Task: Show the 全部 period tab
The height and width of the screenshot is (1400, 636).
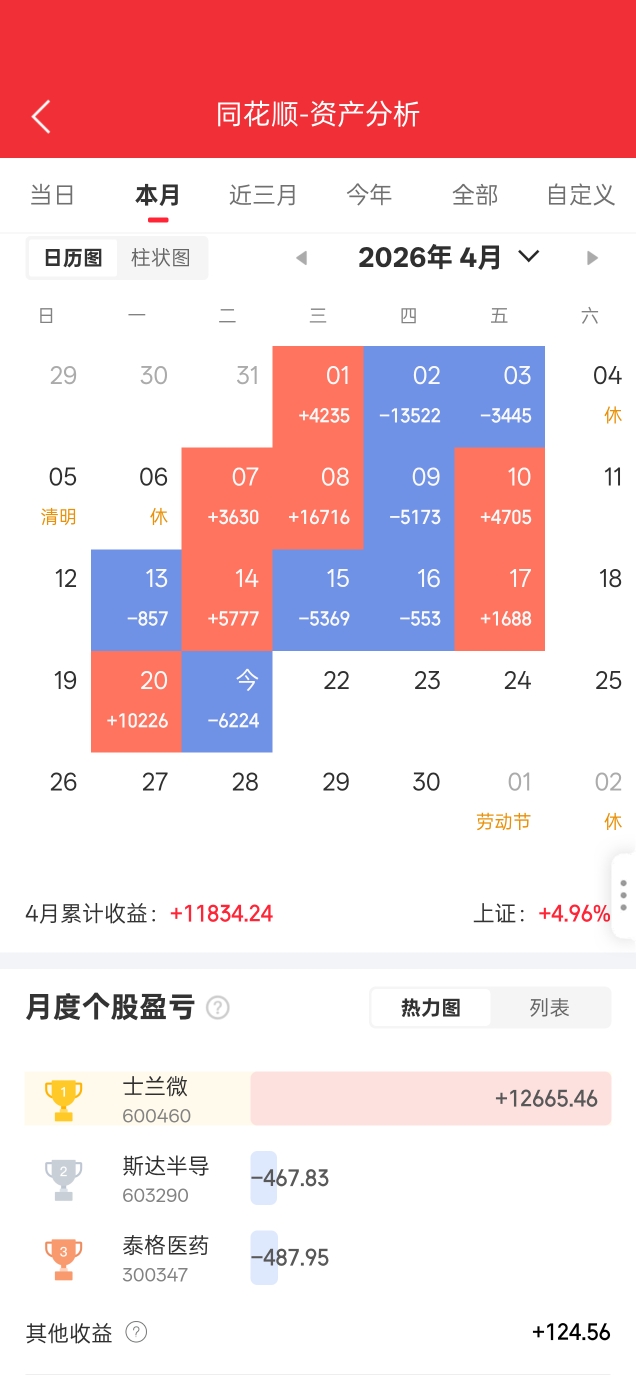Action: [x=474, y=195]
